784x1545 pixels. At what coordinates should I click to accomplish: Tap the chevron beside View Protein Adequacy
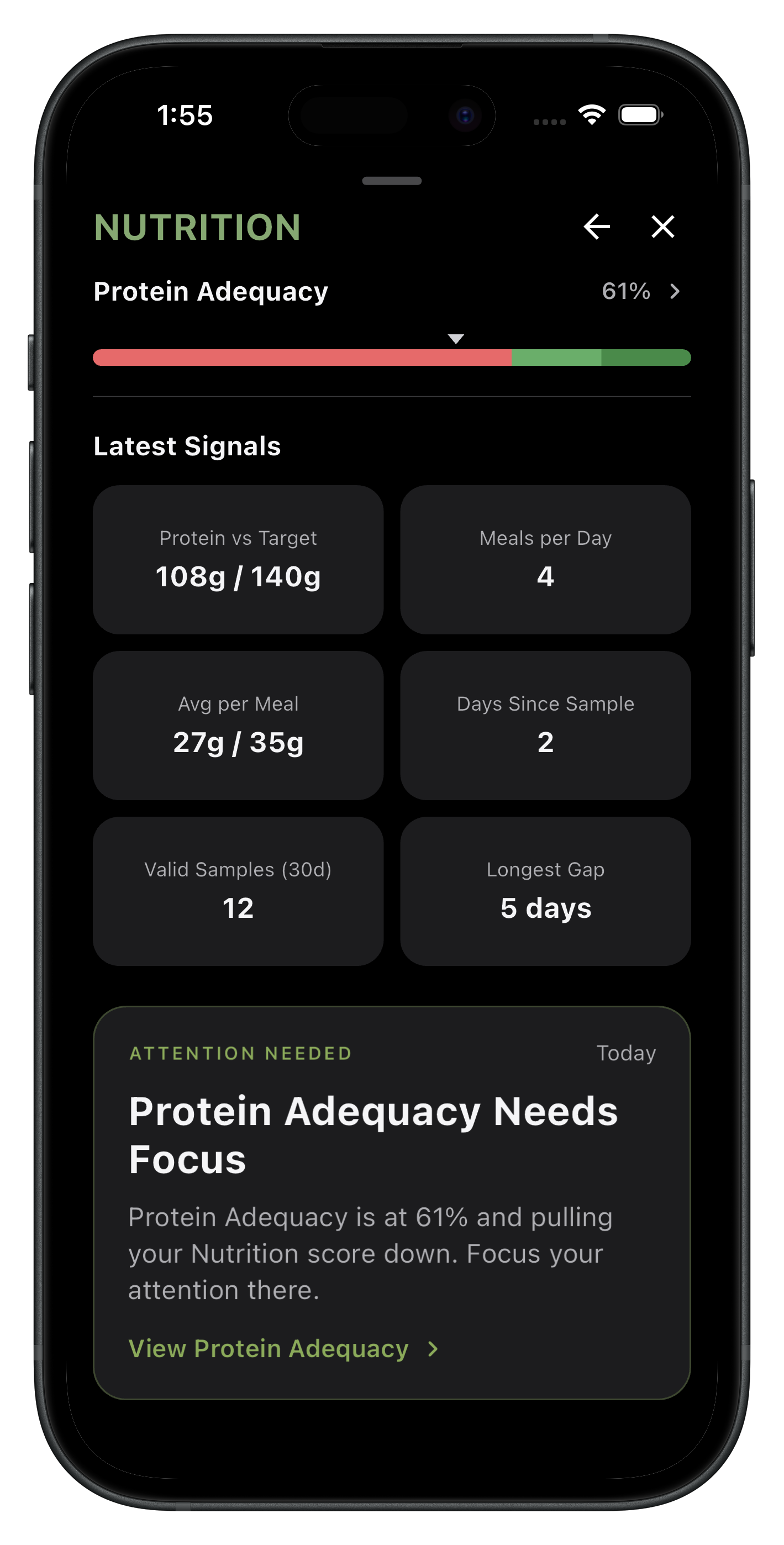pos(432,1349)
